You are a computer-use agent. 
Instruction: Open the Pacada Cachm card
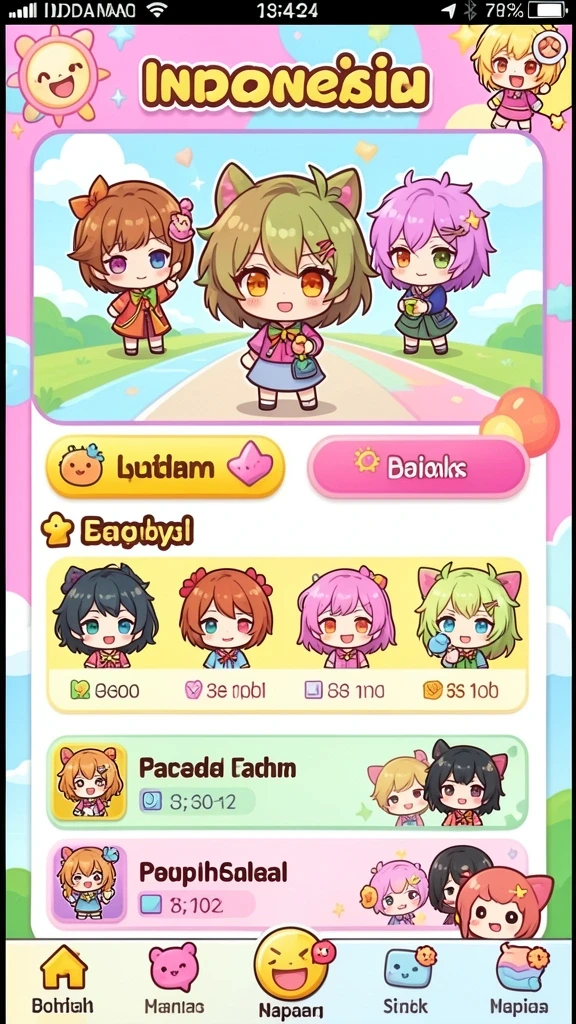(x=287, y=782)
